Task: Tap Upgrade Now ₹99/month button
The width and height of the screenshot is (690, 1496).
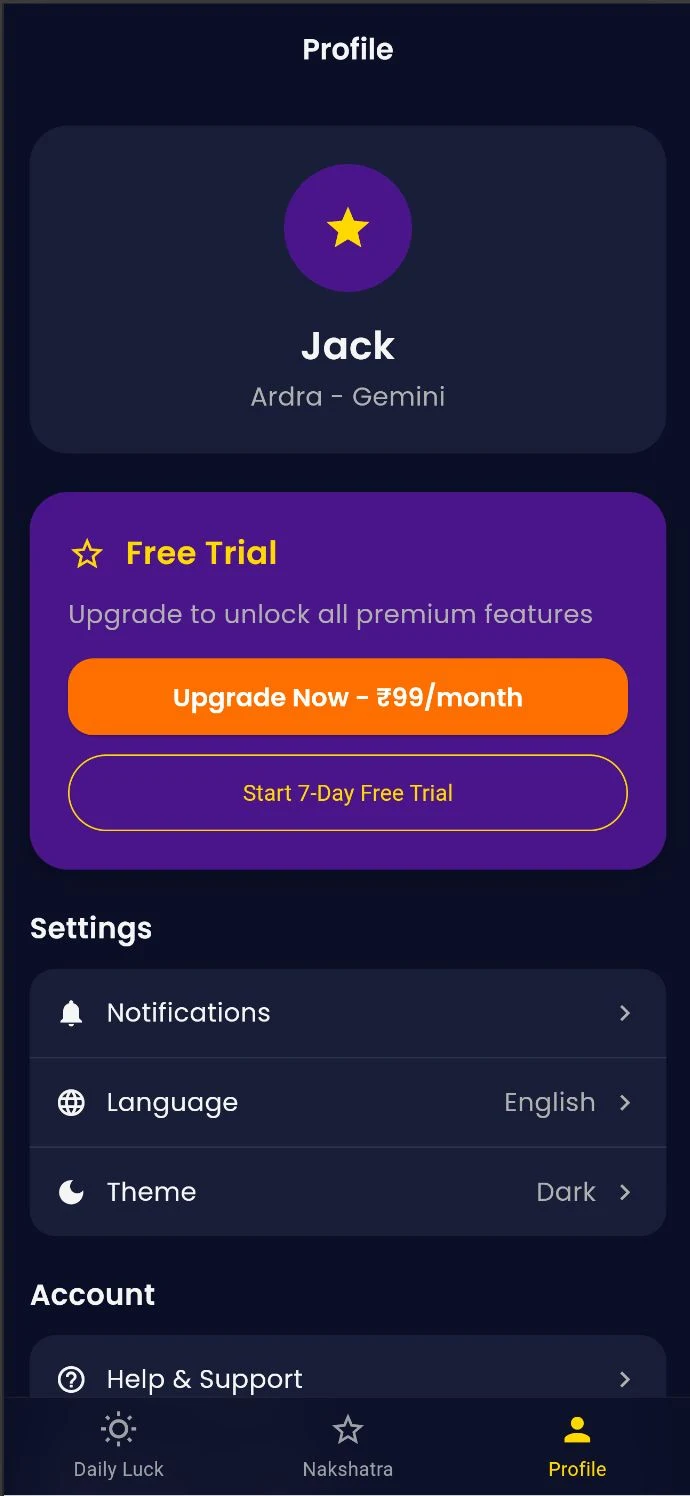Action: 347,697
